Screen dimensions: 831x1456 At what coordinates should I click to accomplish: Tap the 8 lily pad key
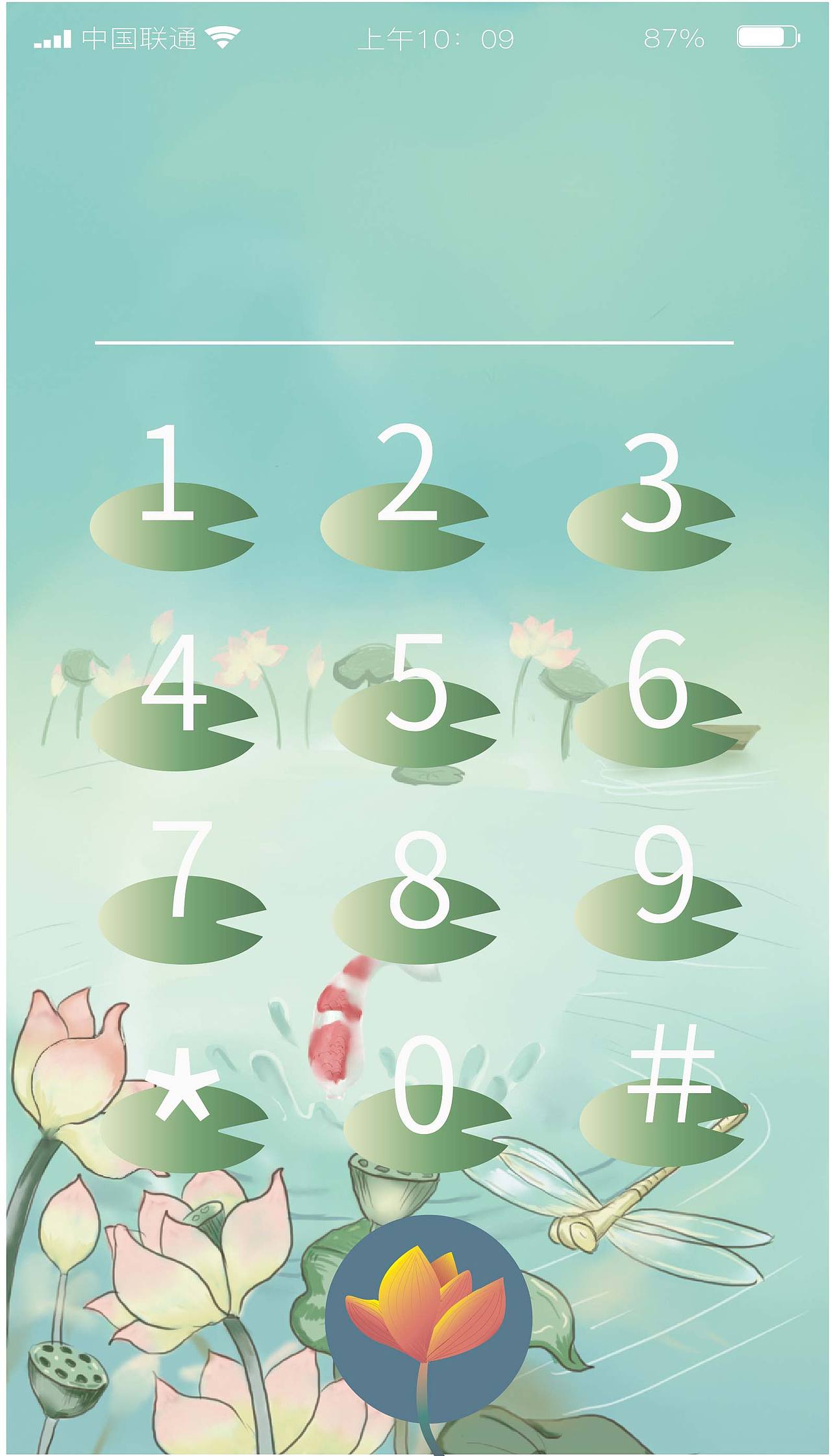[x=417, y=899]
